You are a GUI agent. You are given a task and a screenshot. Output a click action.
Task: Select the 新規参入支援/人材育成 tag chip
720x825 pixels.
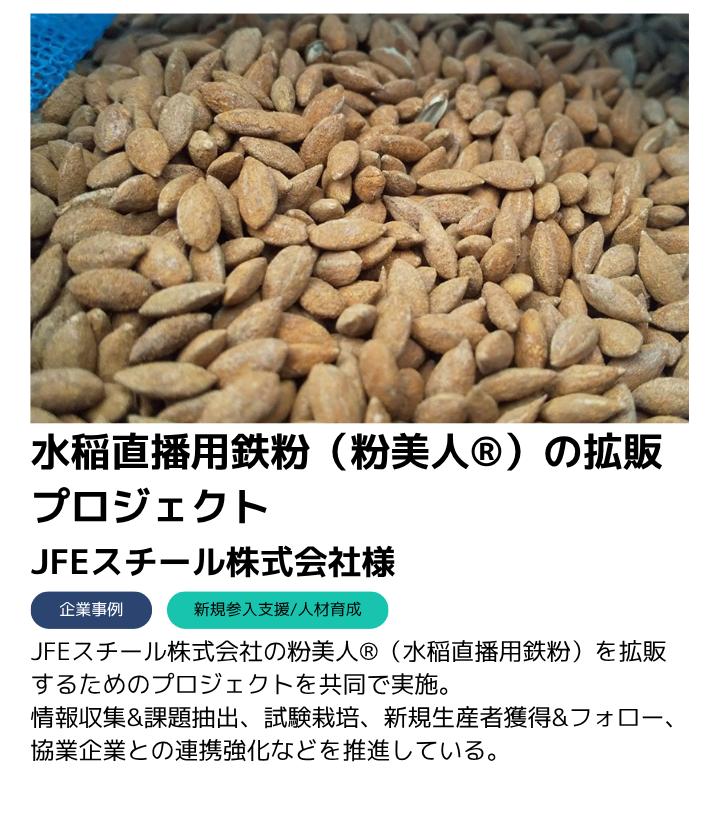(277, 610)
